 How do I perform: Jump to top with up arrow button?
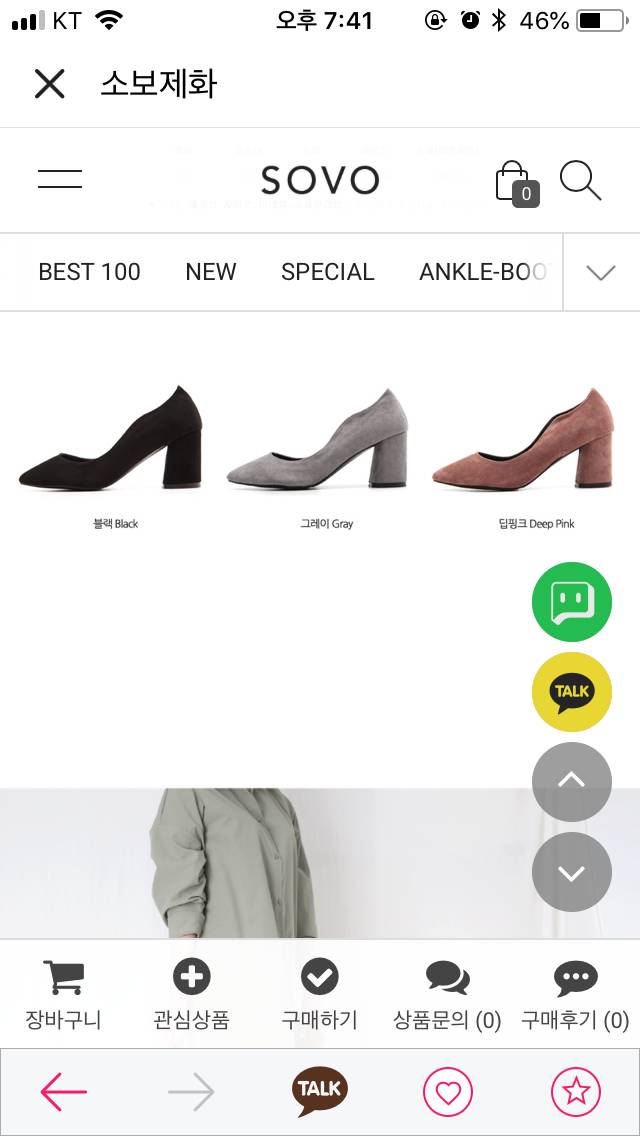click(x=571, y=782)
